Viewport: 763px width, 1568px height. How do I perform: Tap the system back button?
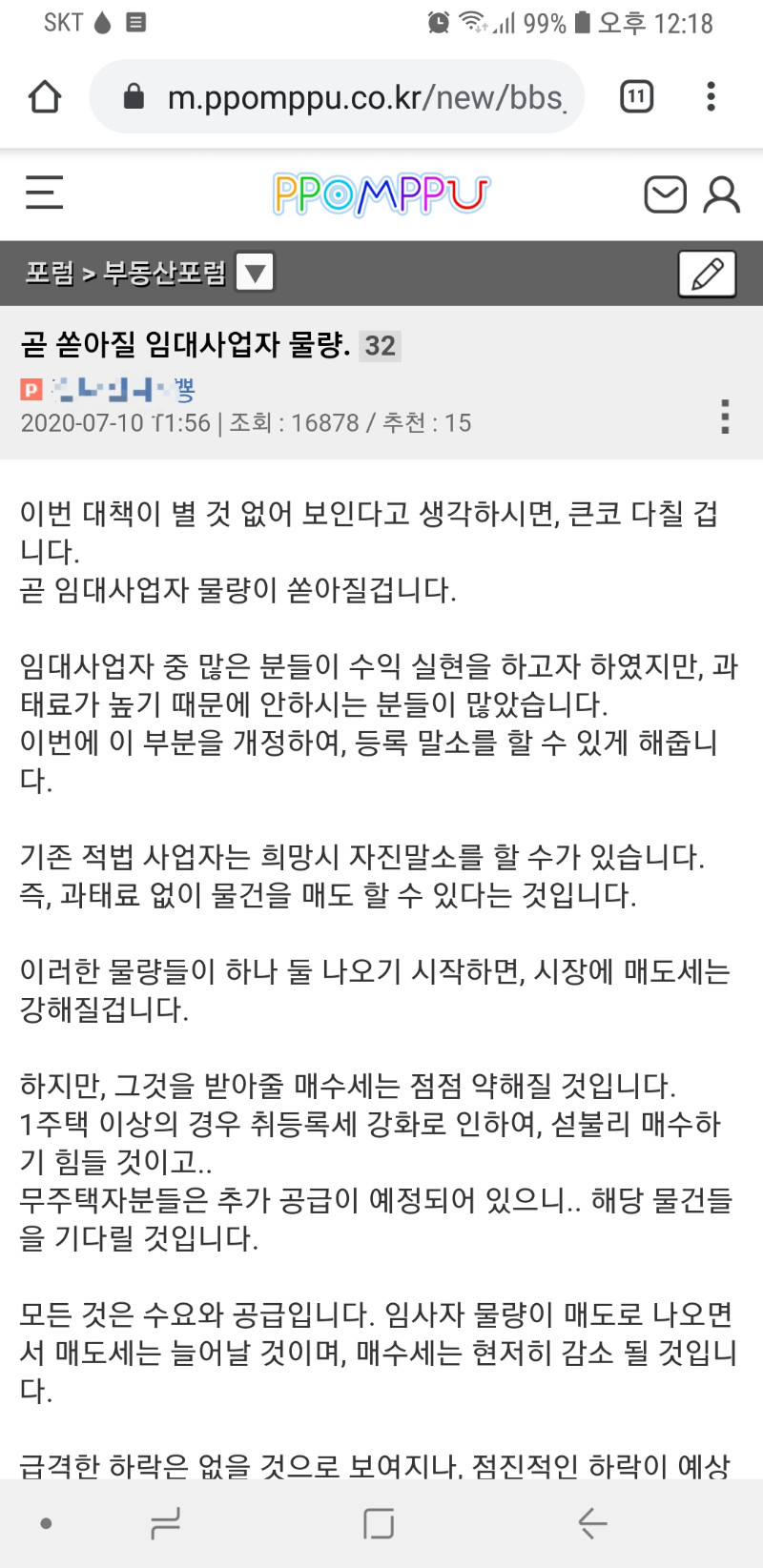[x=593, y=1523]
